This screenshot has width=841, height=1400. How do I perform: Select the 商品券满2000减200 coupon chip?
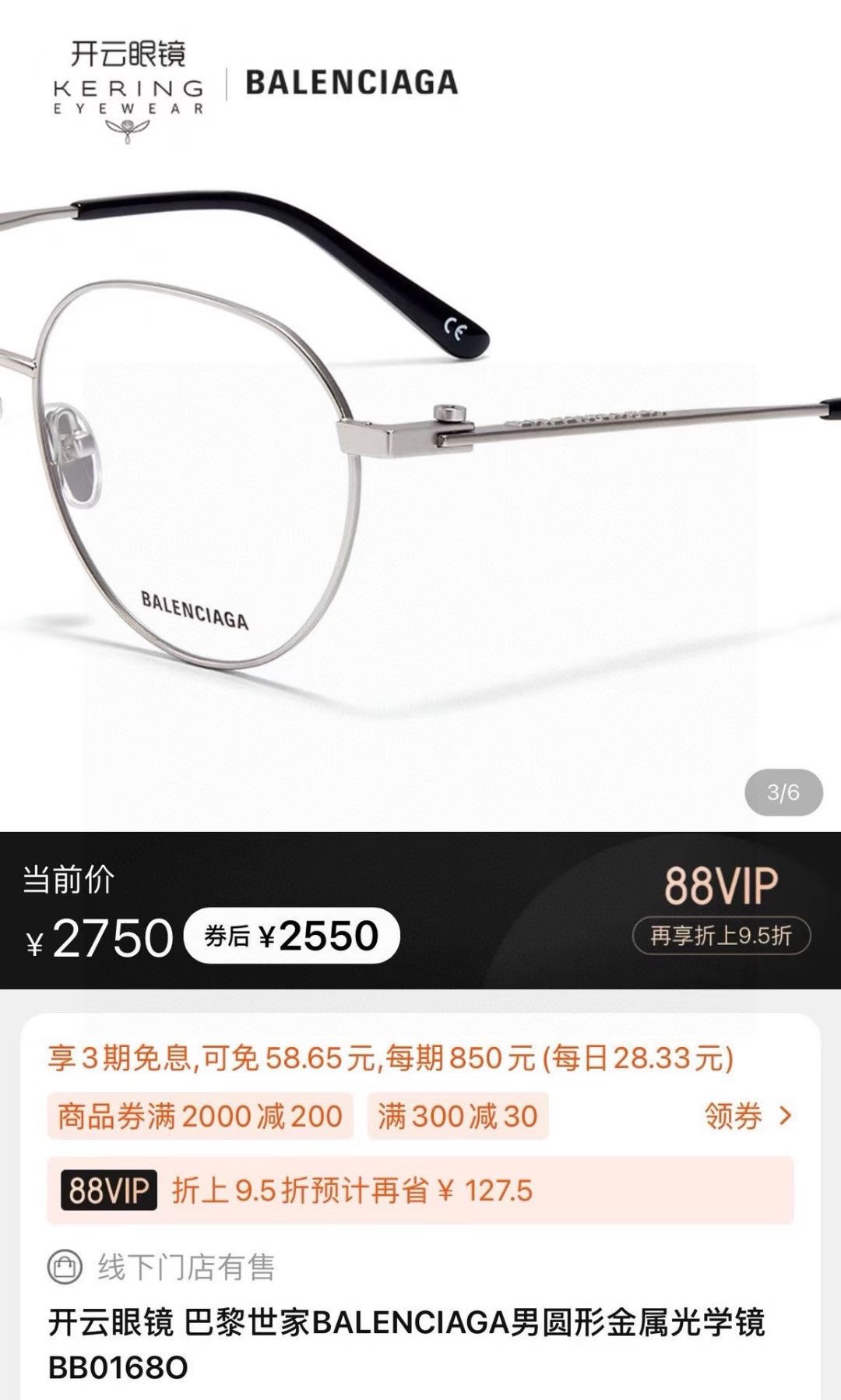click(200, 1116)
